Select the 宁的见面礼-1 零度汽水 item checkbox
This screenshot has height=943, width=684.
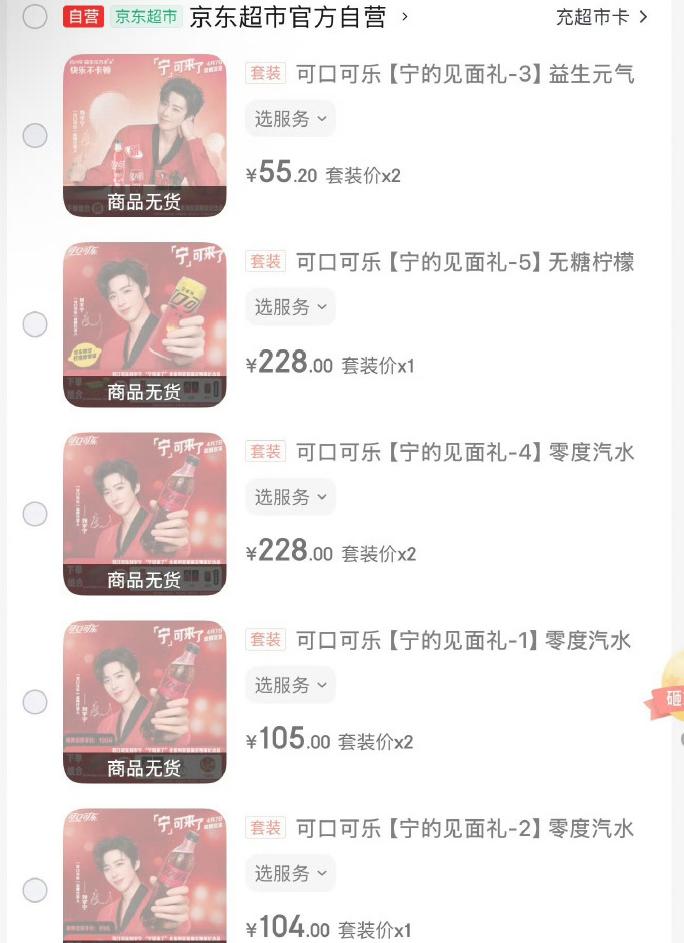35,701
